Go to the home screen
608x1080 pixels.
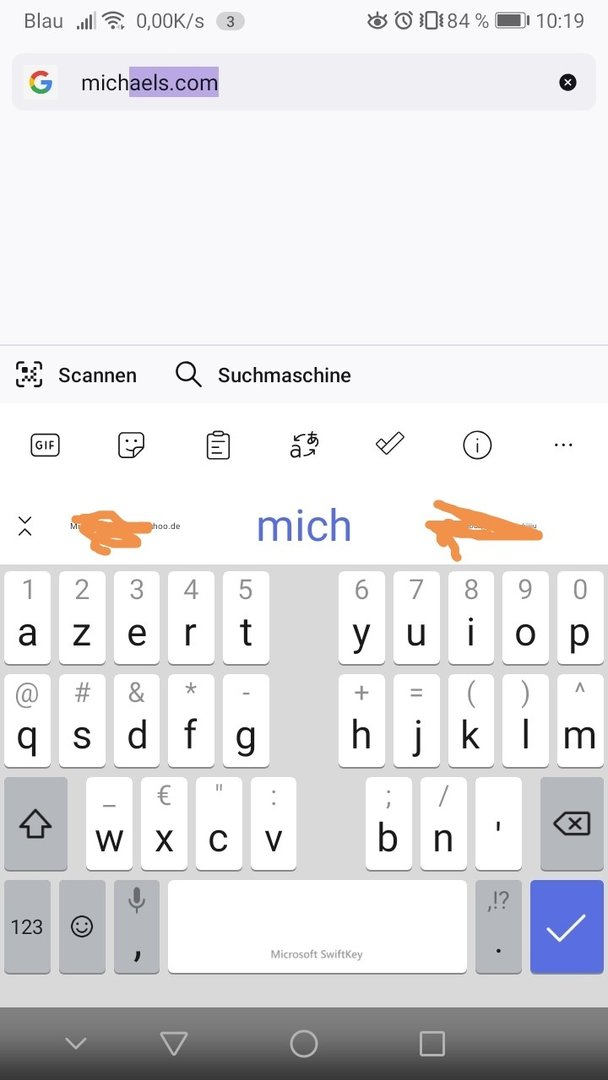pos(304,1044)
